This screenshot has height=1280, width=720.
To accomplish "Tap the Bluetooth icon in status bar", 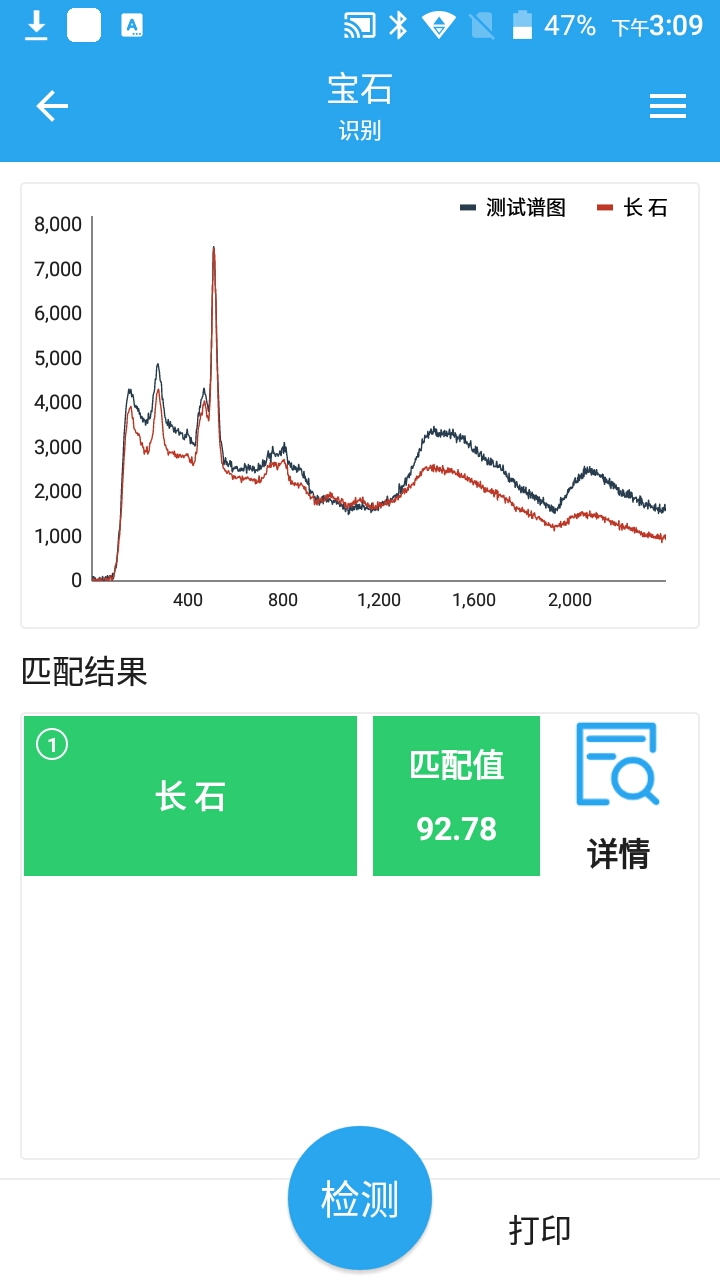I will click(x=398, y=25).
